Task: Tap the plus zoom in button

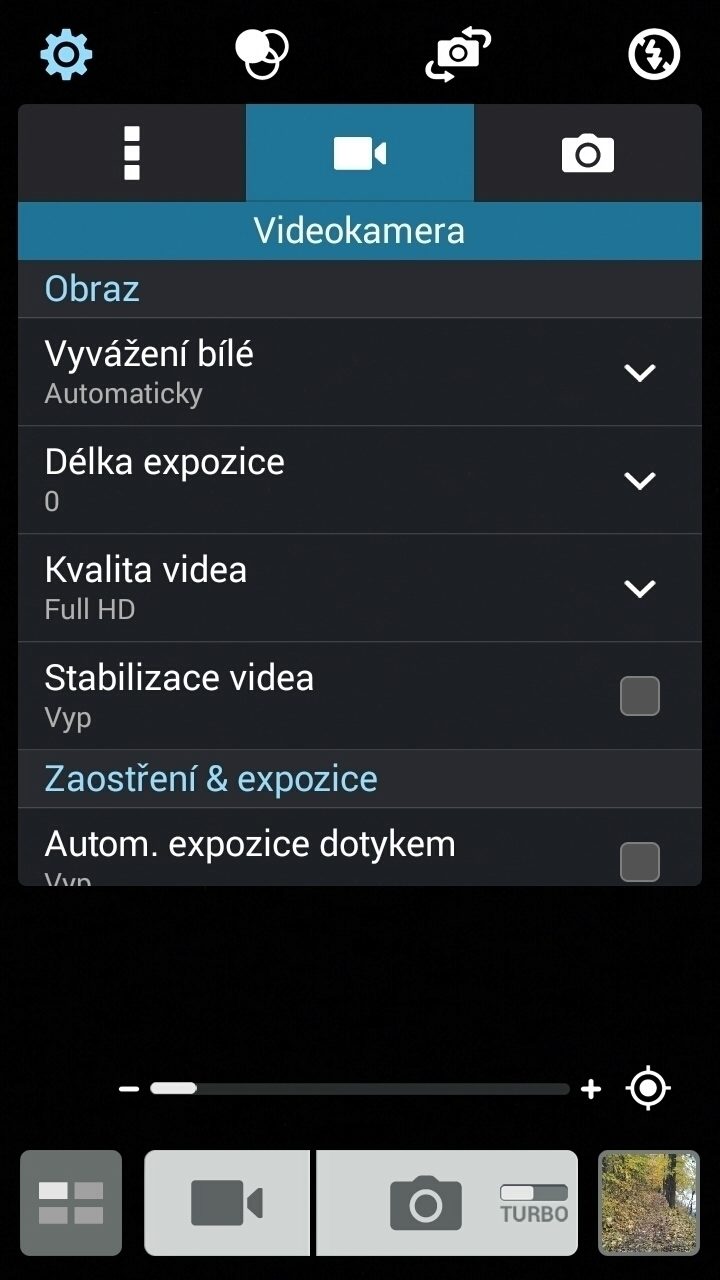Action: (591, 1088)
